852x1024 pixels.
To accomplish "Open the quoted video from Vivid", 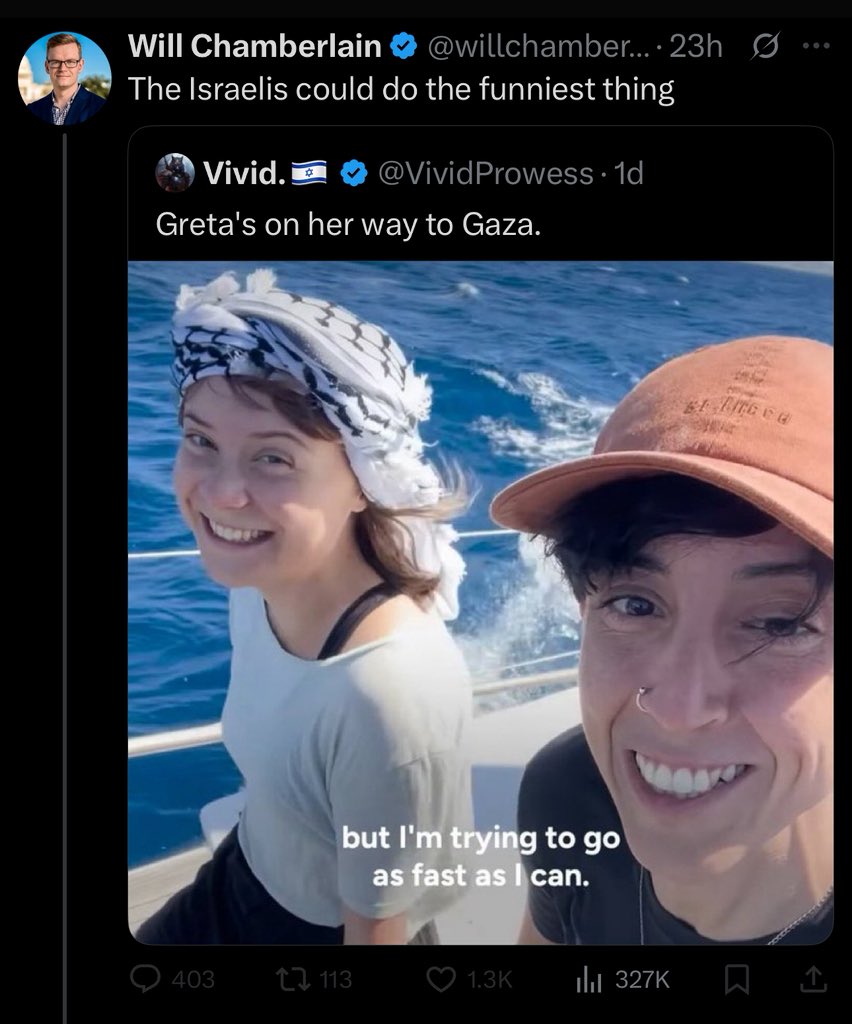I will point(480,600).
